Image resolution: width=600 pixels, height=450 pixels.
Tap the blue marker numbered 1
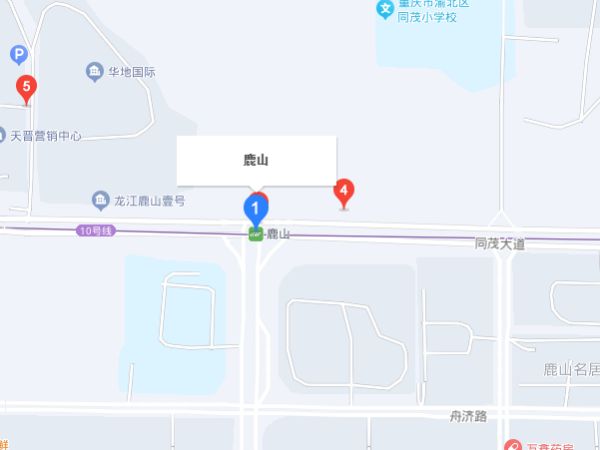pos(255,210)
